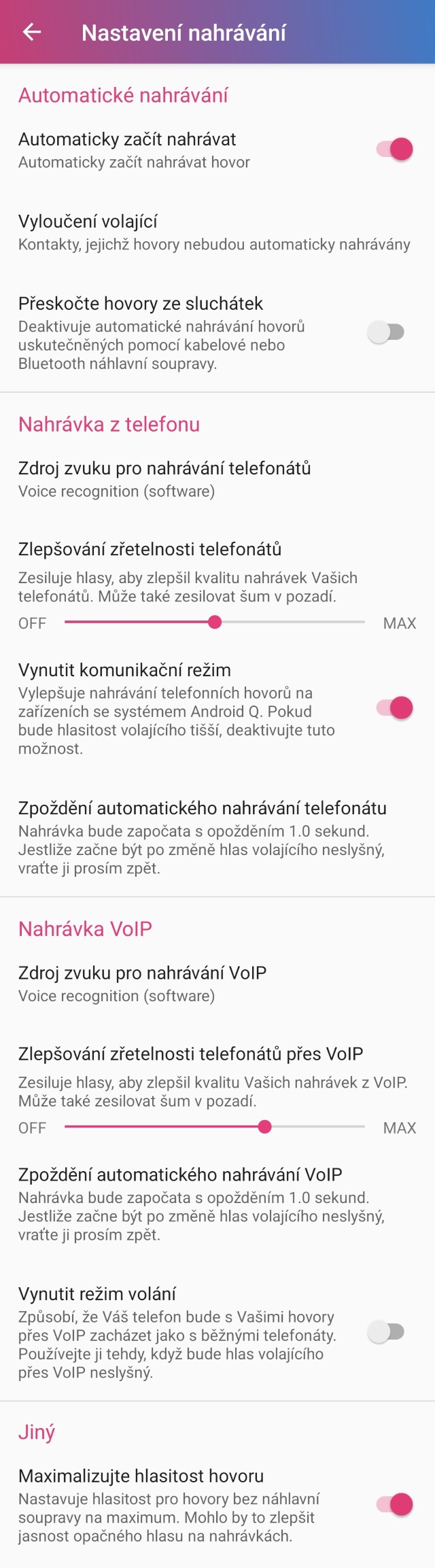Open Vyloučení volající contacts list

coord(214,232)
